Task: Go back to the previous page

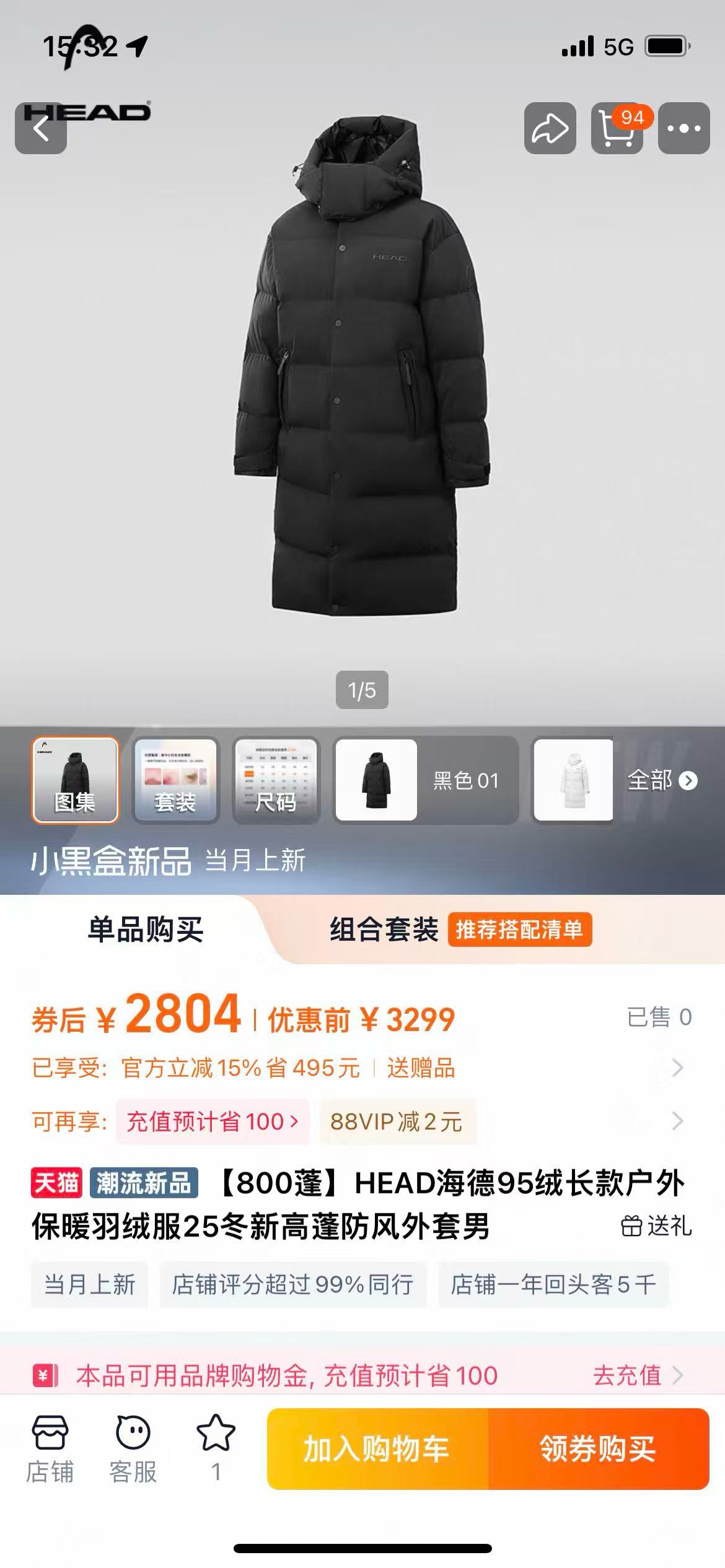Action: tap(41, 128)
